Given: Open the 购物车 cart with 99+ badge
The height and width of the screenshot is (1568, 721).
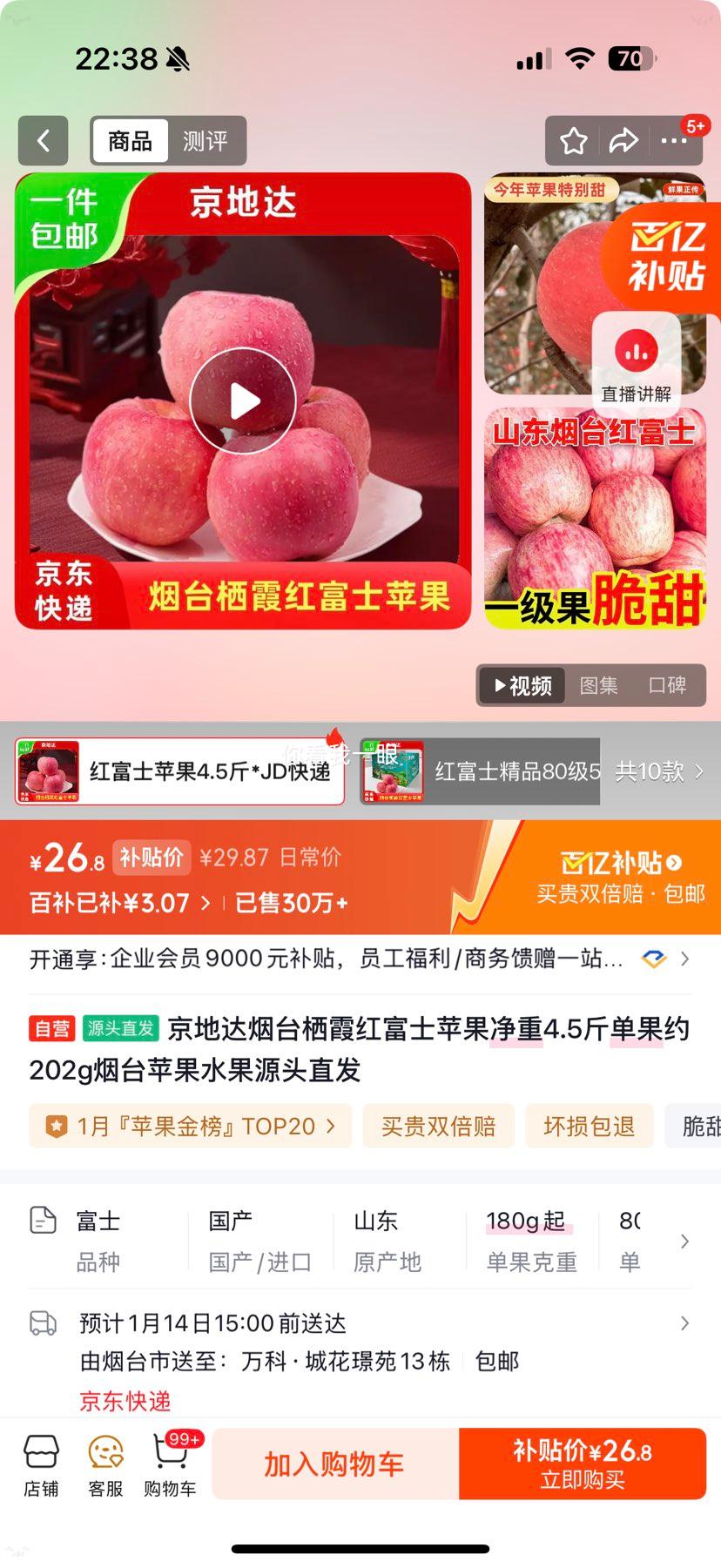Looking at the screenshot, I should [170, 1463].
